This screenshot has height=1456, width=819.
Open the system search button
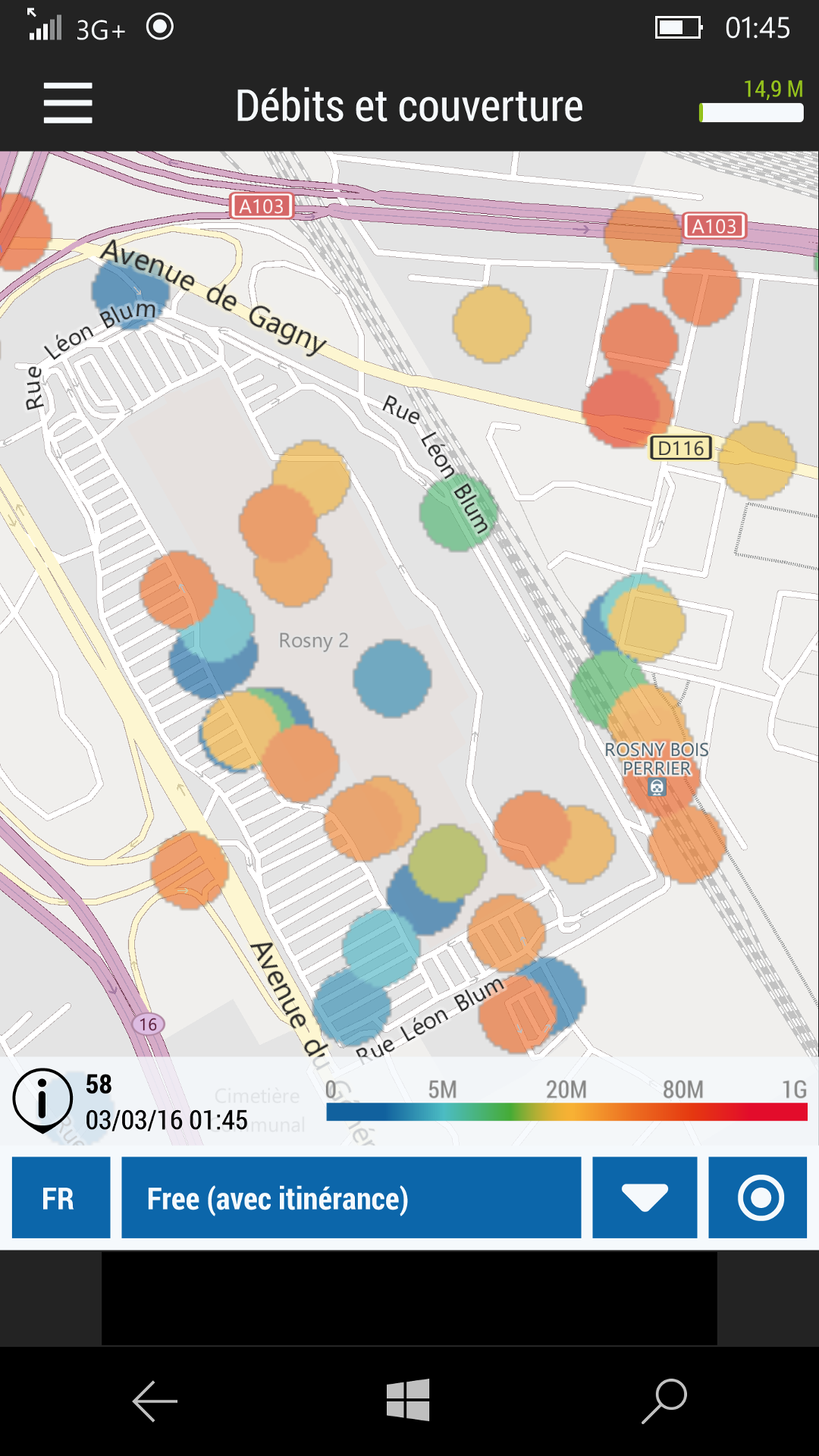pyautogui.click(x=664, y=1401)
